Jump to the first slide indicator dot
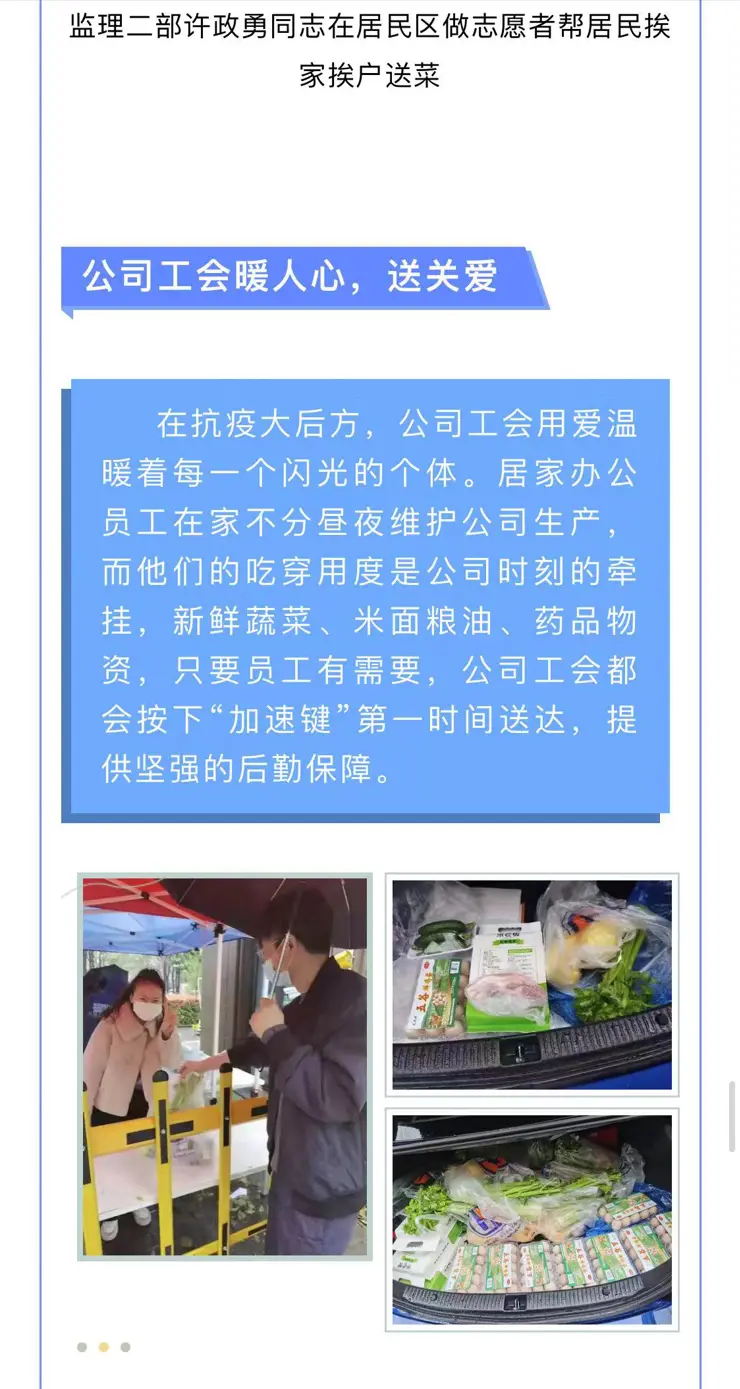 click(x=82, y=1347)
